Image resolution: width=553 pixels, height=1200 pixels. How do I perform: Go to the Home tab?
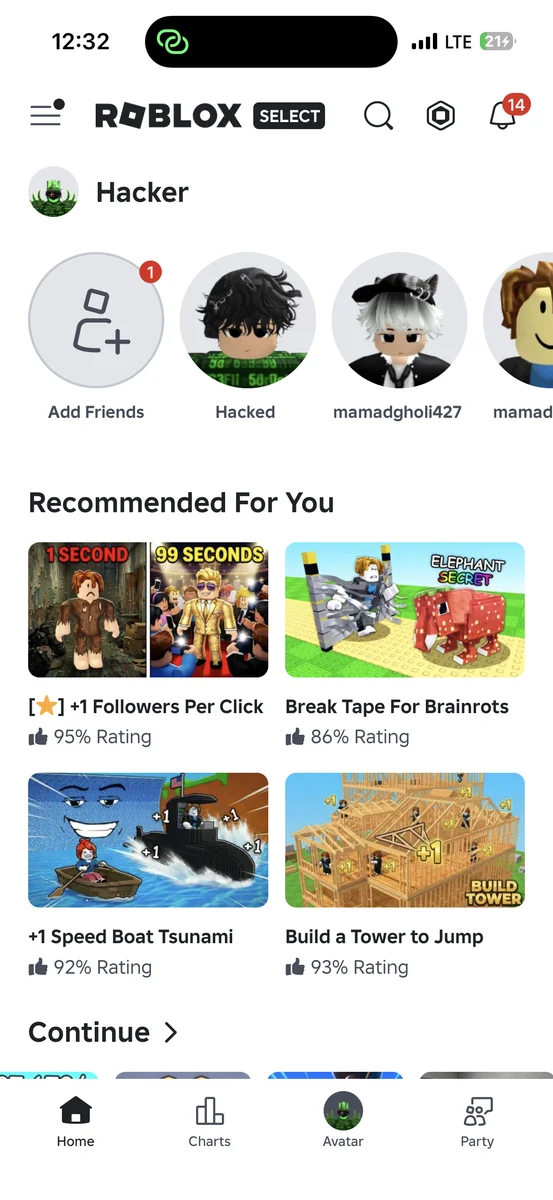click(x=76, y=1121)
